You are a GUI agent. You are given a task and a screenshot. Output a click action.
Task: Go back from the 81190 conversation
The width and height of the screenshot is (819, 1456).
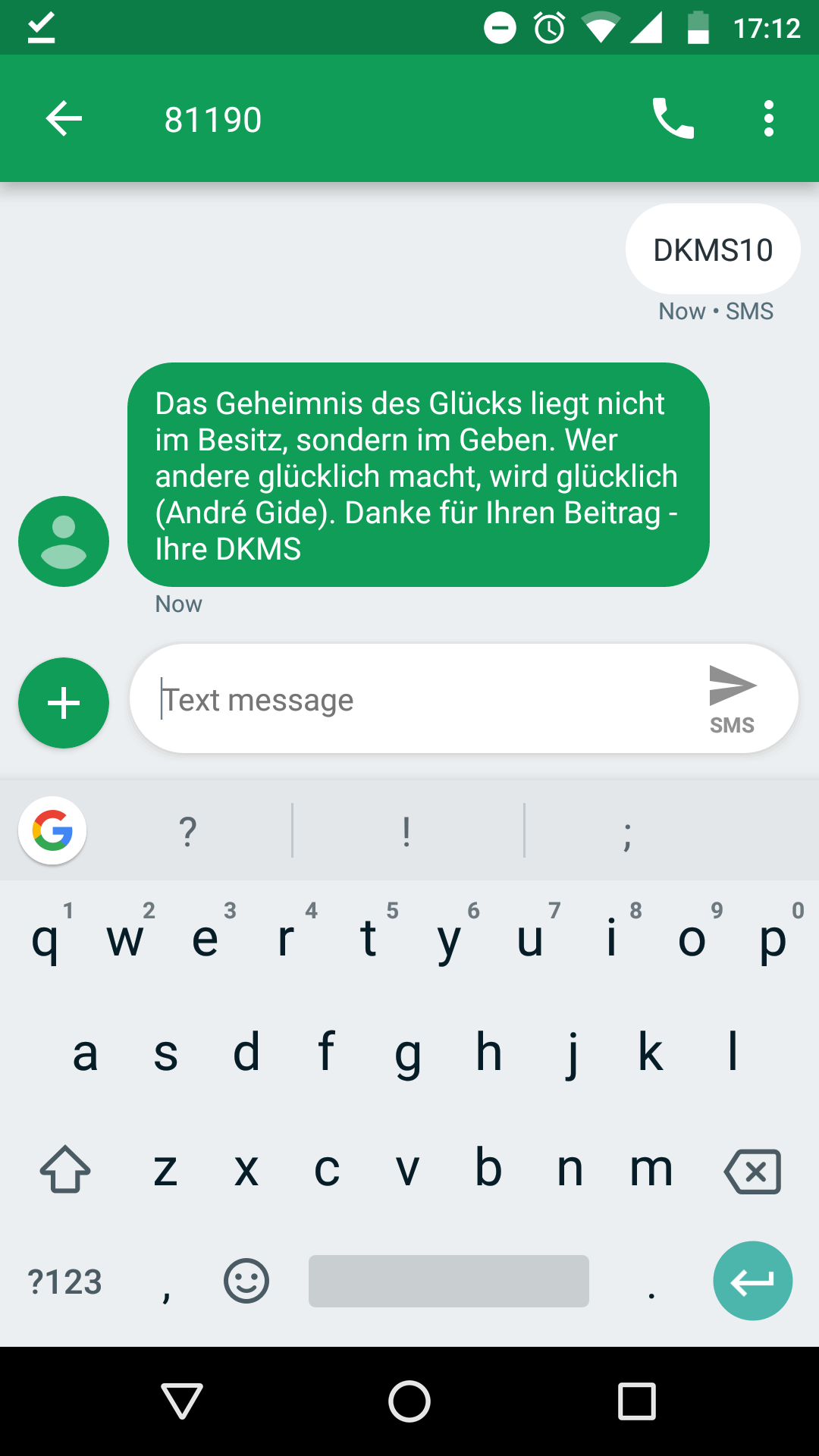(x=64, y=119)
